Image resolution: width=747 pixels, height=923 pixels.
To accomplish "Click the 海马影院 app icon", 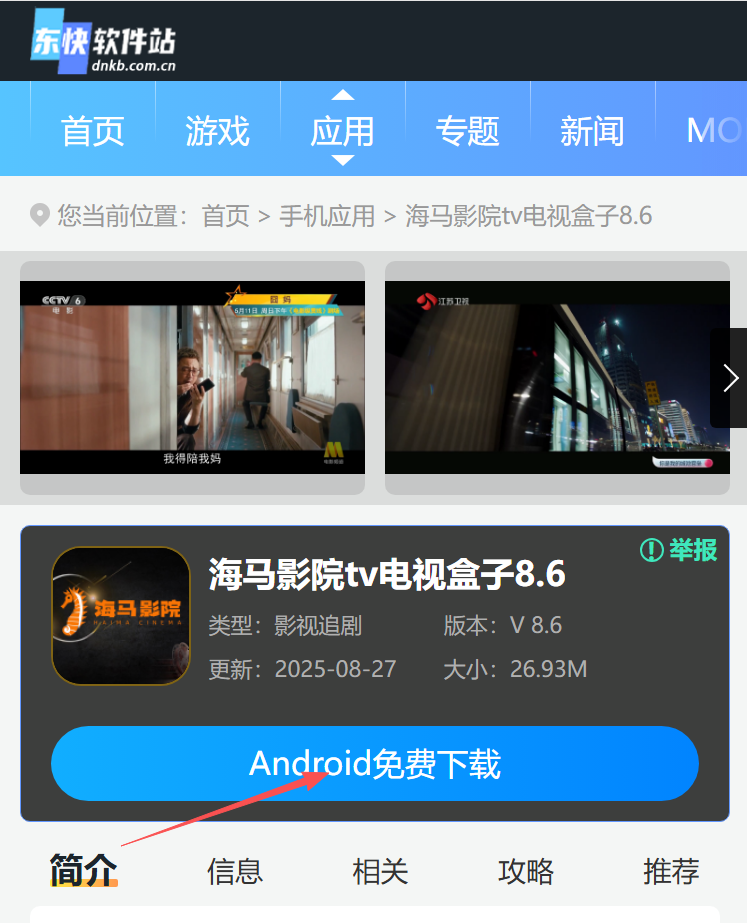I will tap(121, 614).
